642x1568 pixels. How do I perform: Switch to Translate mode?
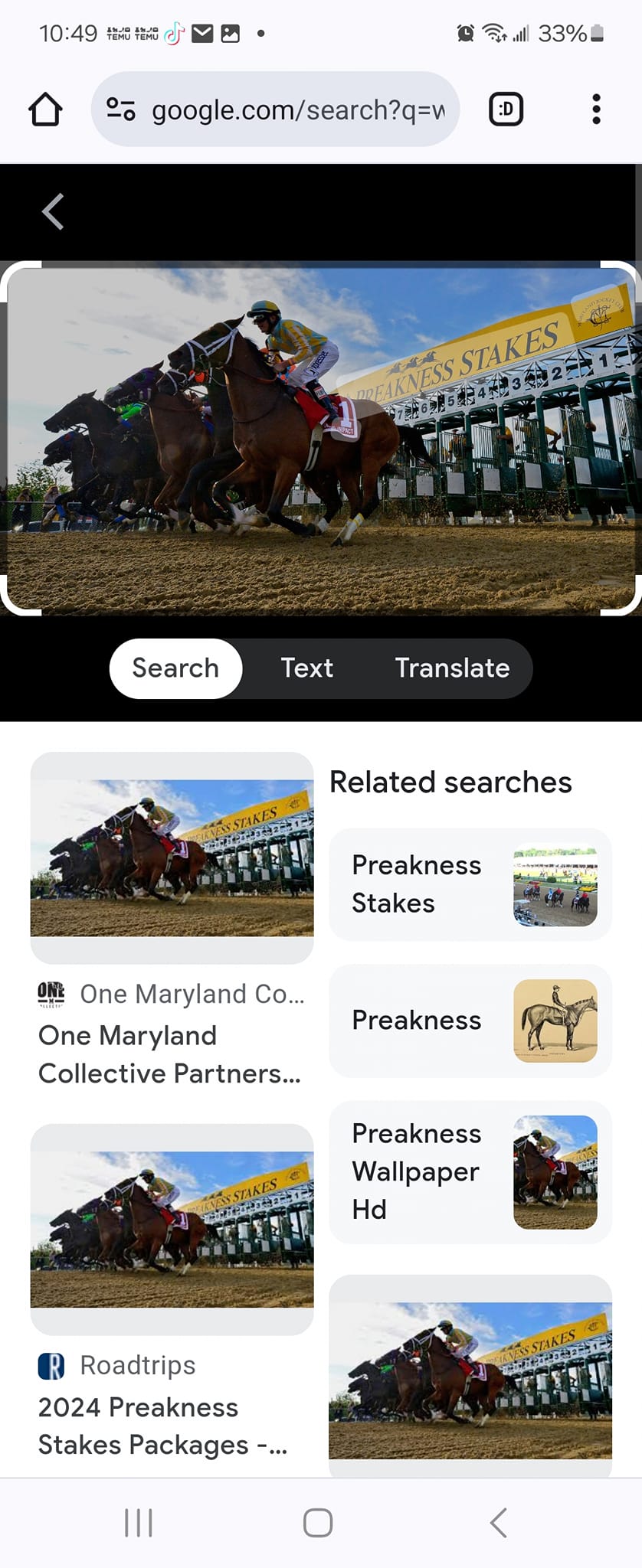point(452,668)
